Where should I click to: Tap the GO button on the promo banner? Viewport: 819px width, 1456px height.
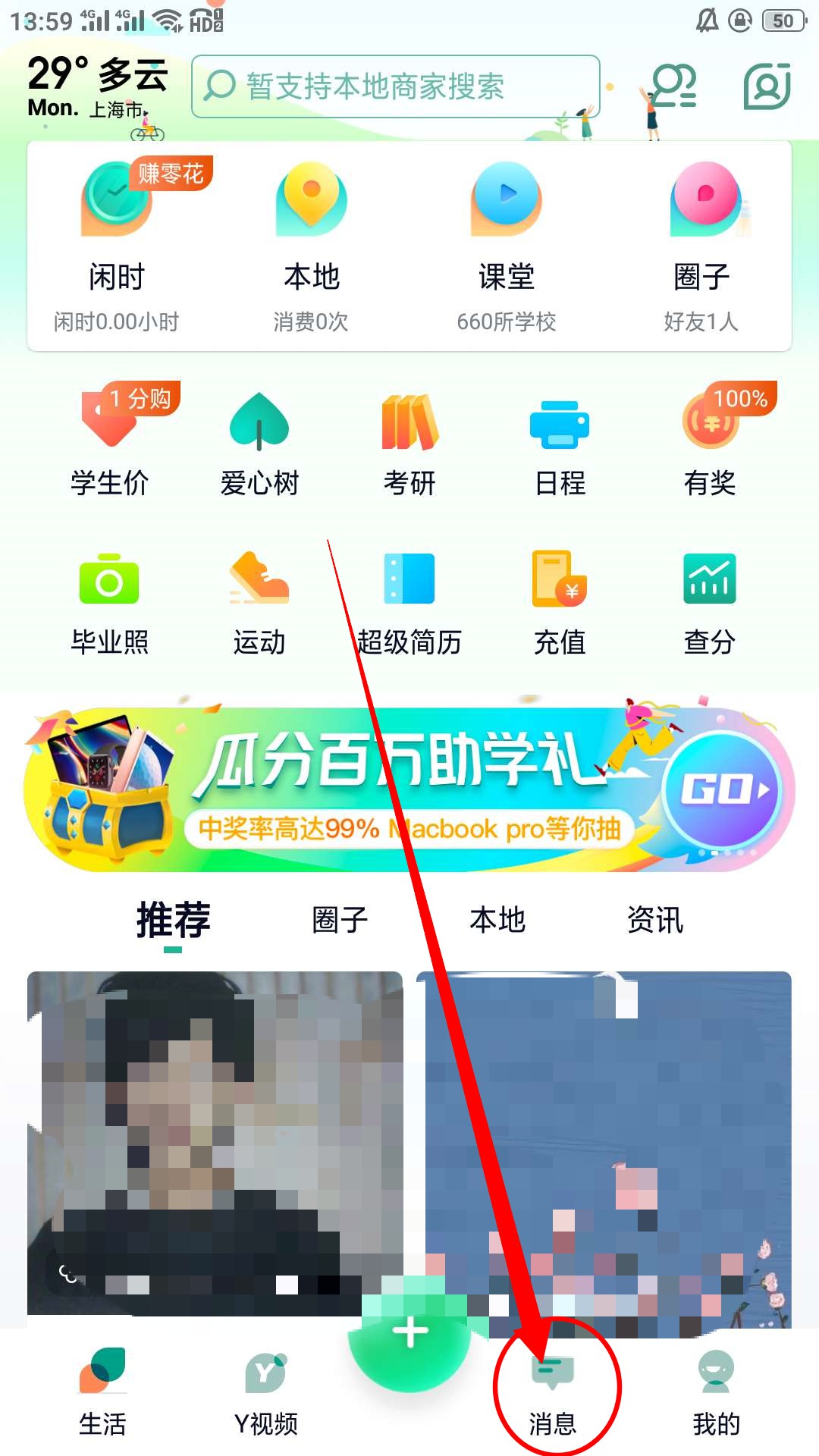coord(723,790)
